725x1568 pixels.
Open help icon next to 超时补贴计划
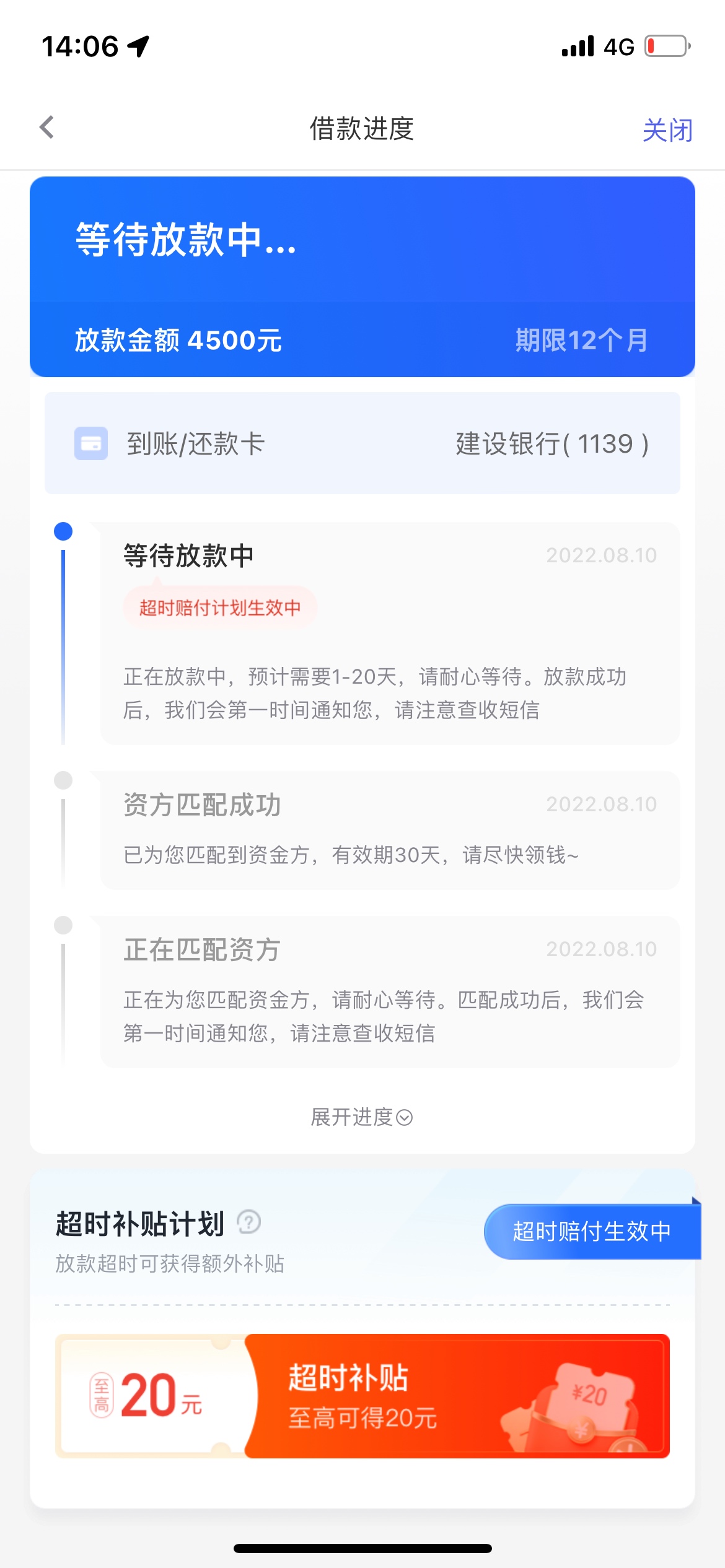tap(249, 1222)
